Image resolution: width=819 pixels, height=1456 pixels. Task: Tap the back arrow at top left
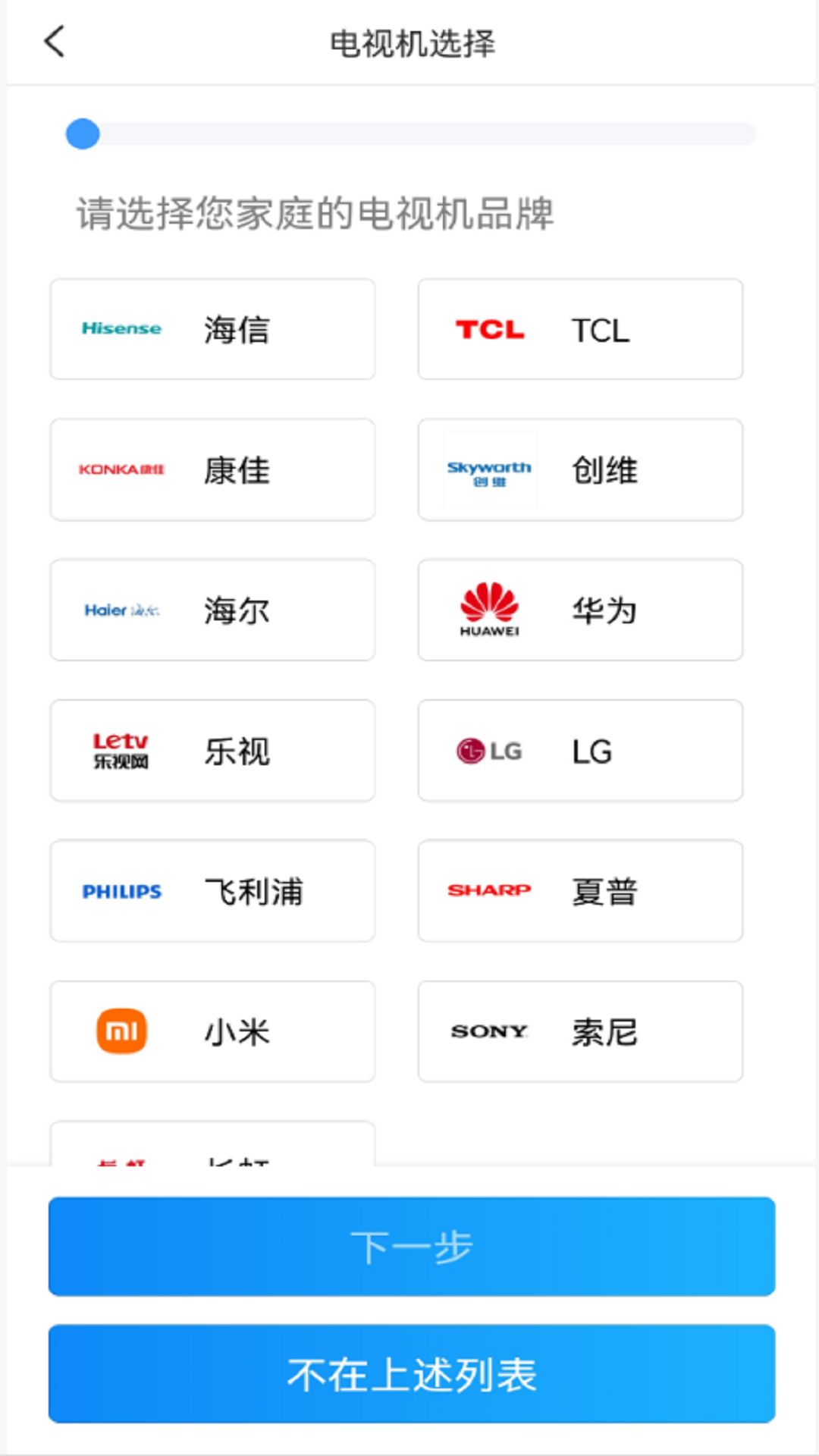[x=54, y=42]
